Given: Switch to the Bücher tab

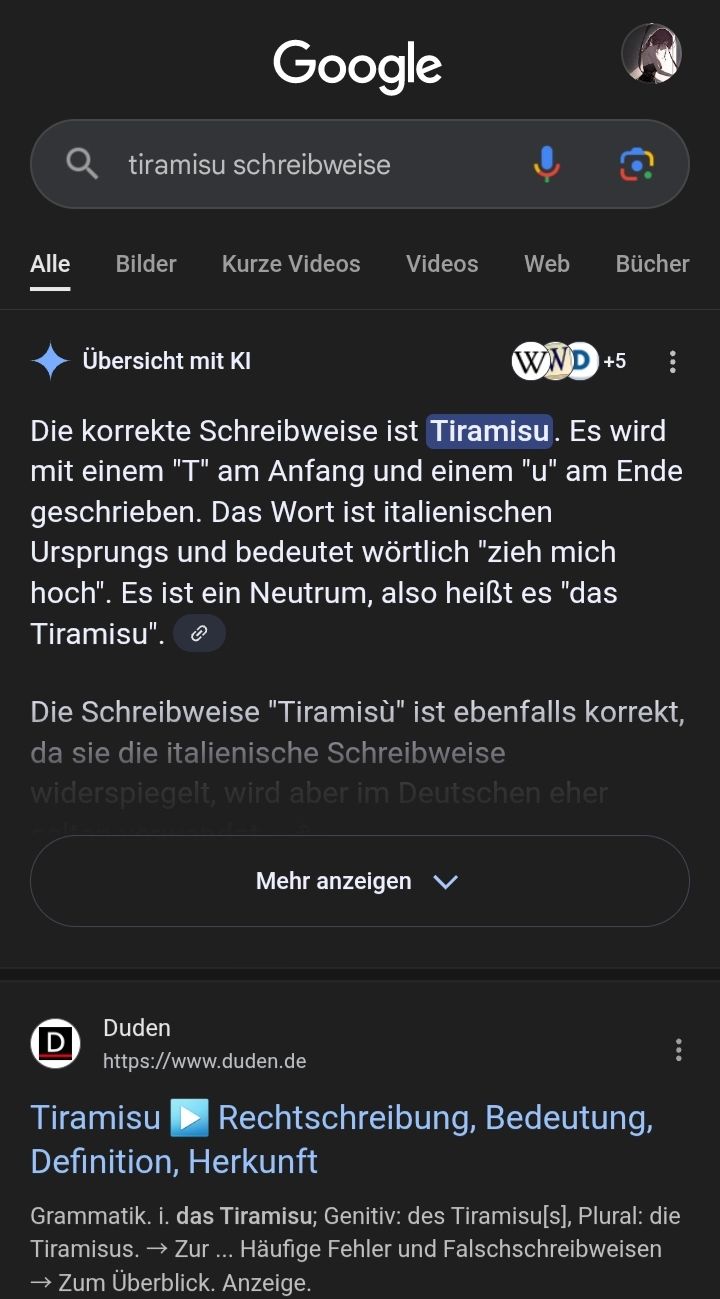Looking at the screenshot, I should click(x=652, y=264).
